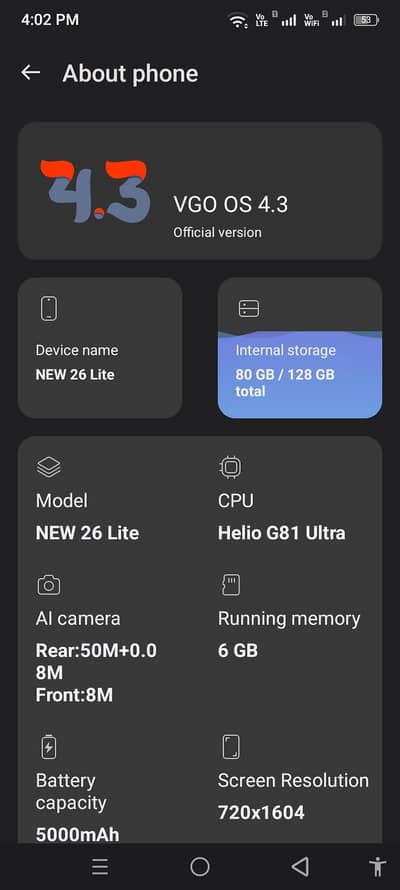The image size is (400, 890).
Task: Open the Device name card
Action: click(x=100, y=348)
